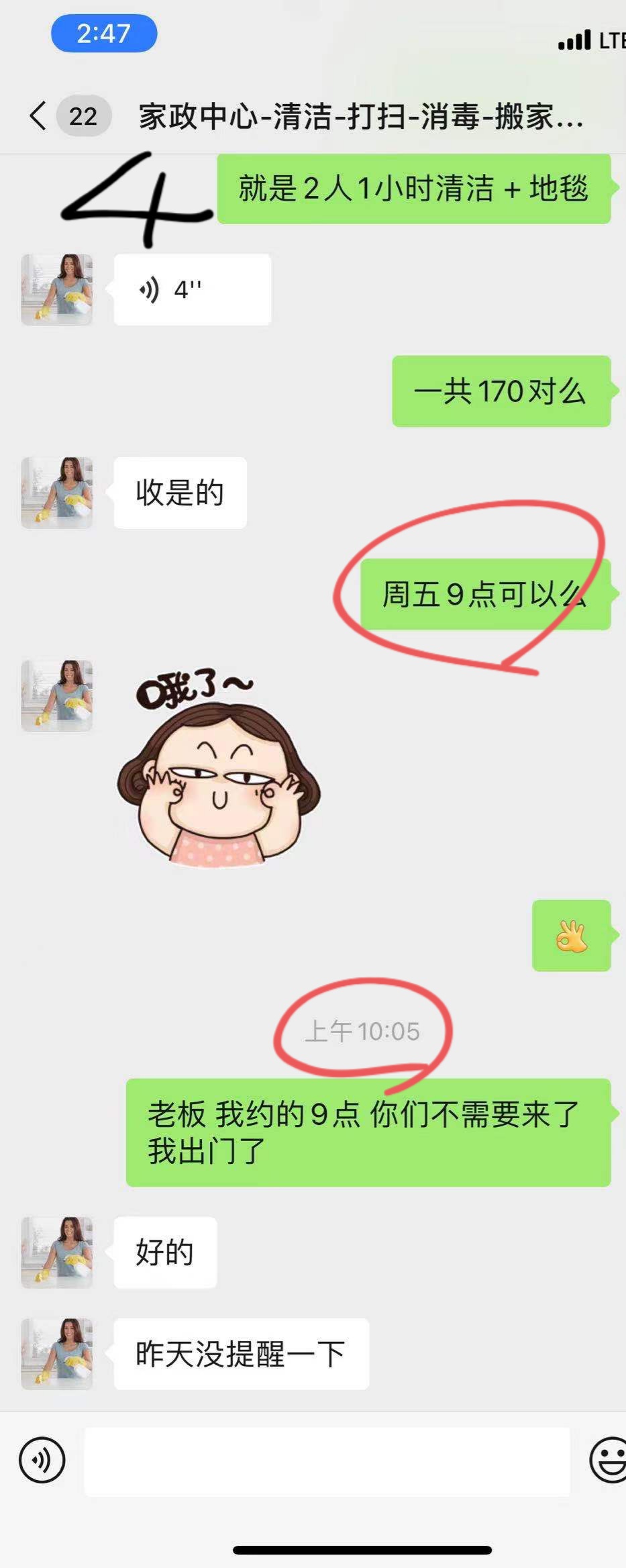Screen dimensions: 626x1568
Task: Tap the speaker icon on the voice bubble
Action: click(150, 289)
